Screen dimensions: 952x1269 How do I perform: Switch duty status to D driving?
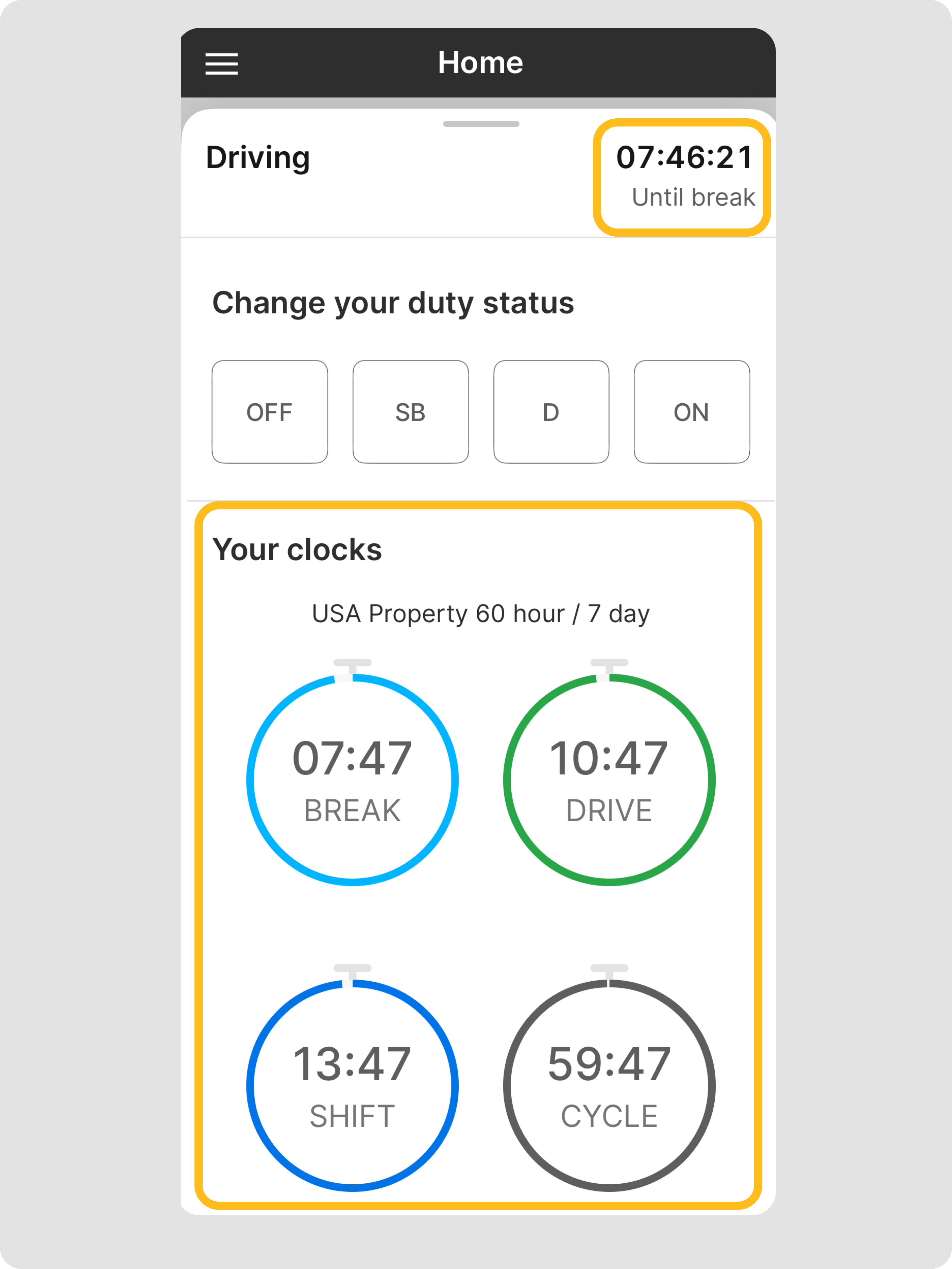point(551,412)
